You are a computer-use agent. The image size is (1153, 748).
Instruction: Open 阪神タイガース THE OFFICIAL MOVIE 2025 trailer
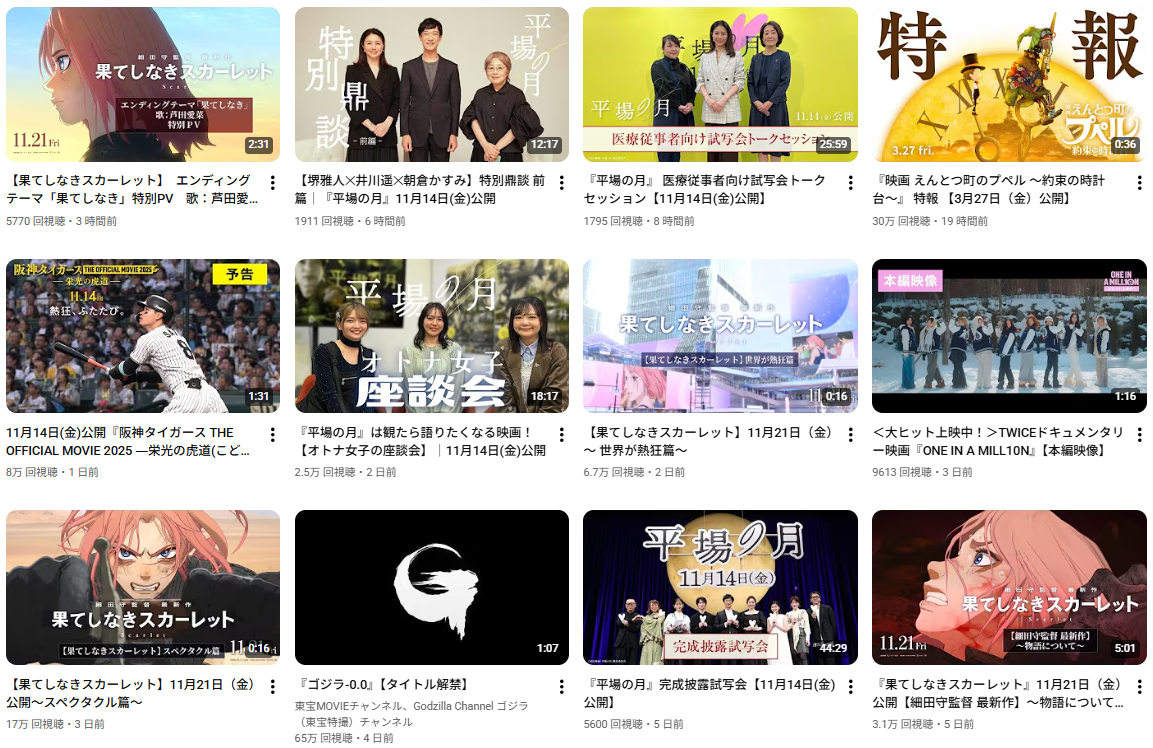point(143,337)
